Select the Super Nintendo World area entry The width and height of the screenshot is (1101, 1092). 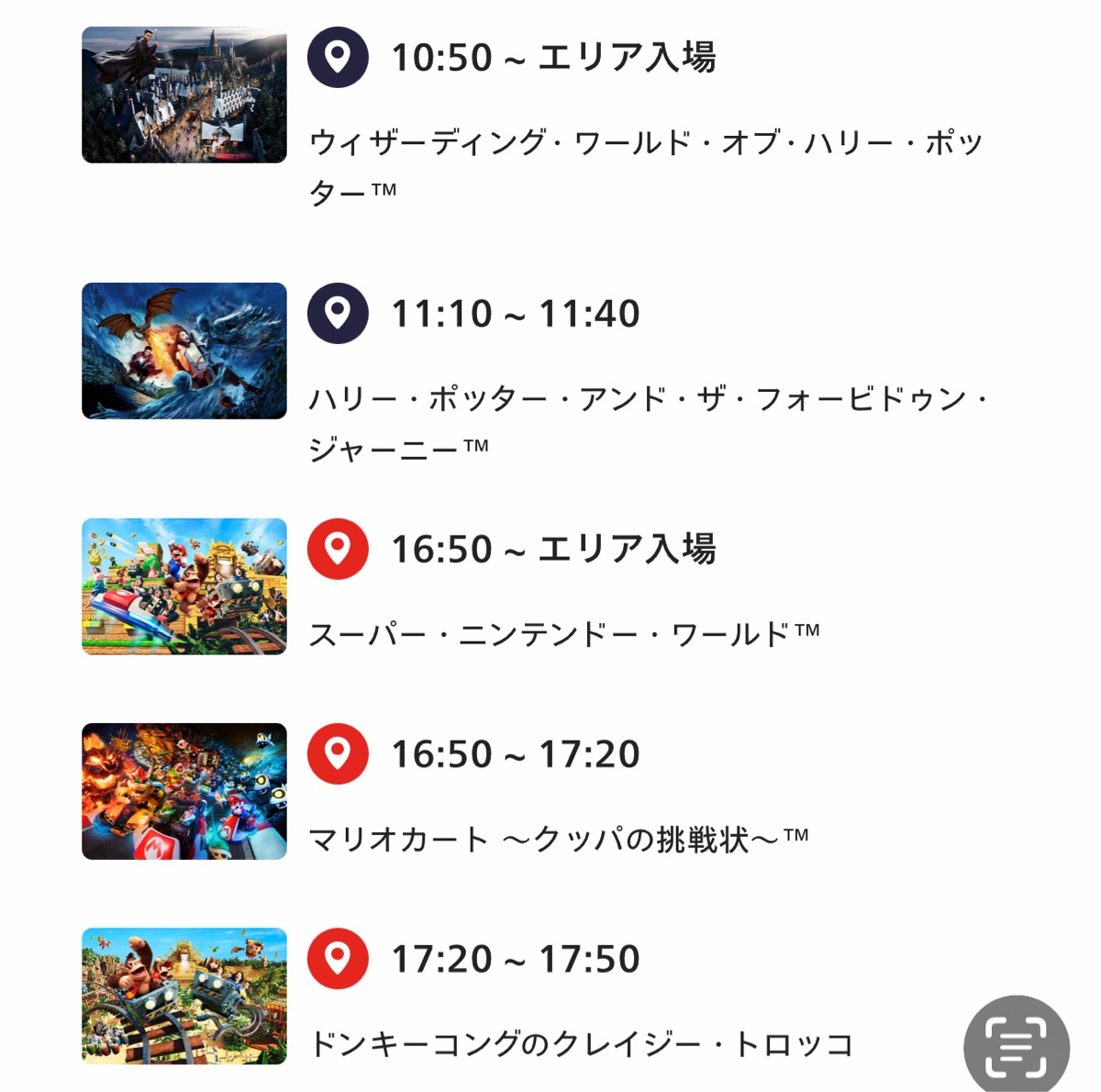point(563,634)
